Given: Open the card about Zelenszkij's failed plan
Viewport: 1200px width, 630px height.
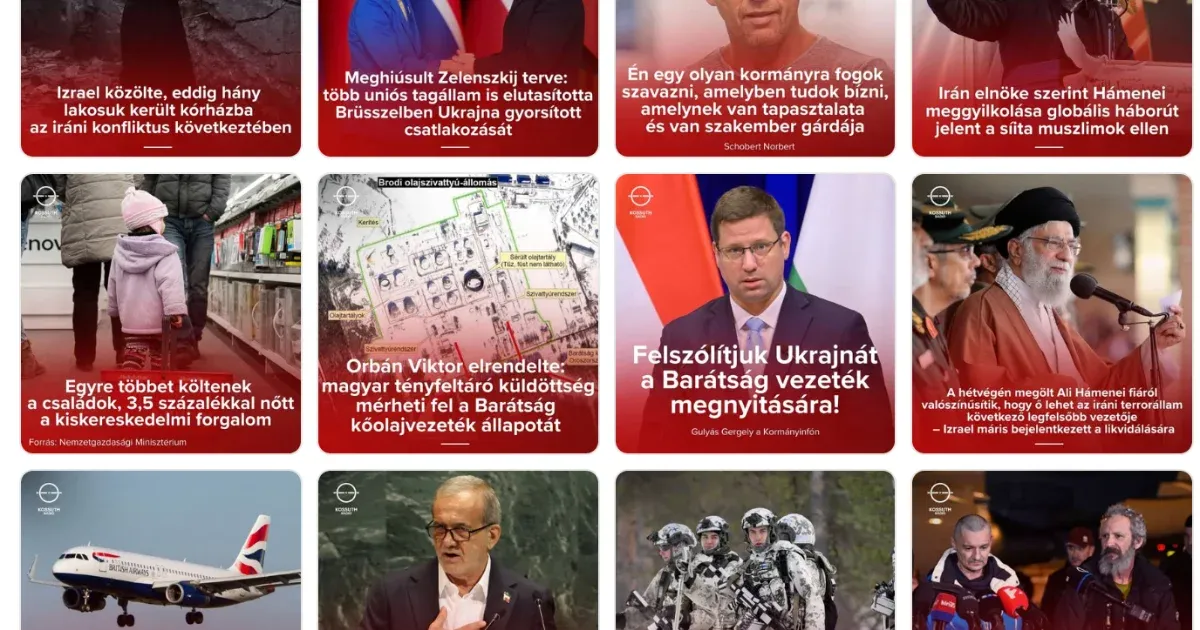Looking at the screenshot, I should pyautogui.click(x=458, y=80).
